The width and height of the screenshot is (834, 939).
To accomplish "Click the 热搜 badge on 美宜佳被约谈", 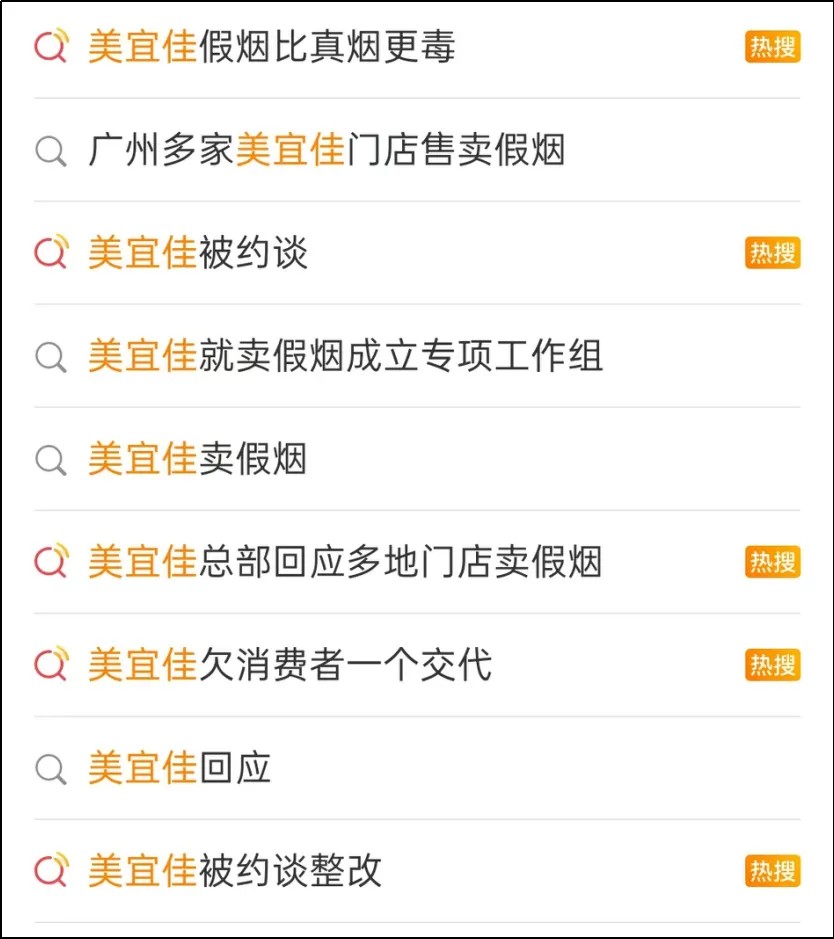I will point(773,253).
